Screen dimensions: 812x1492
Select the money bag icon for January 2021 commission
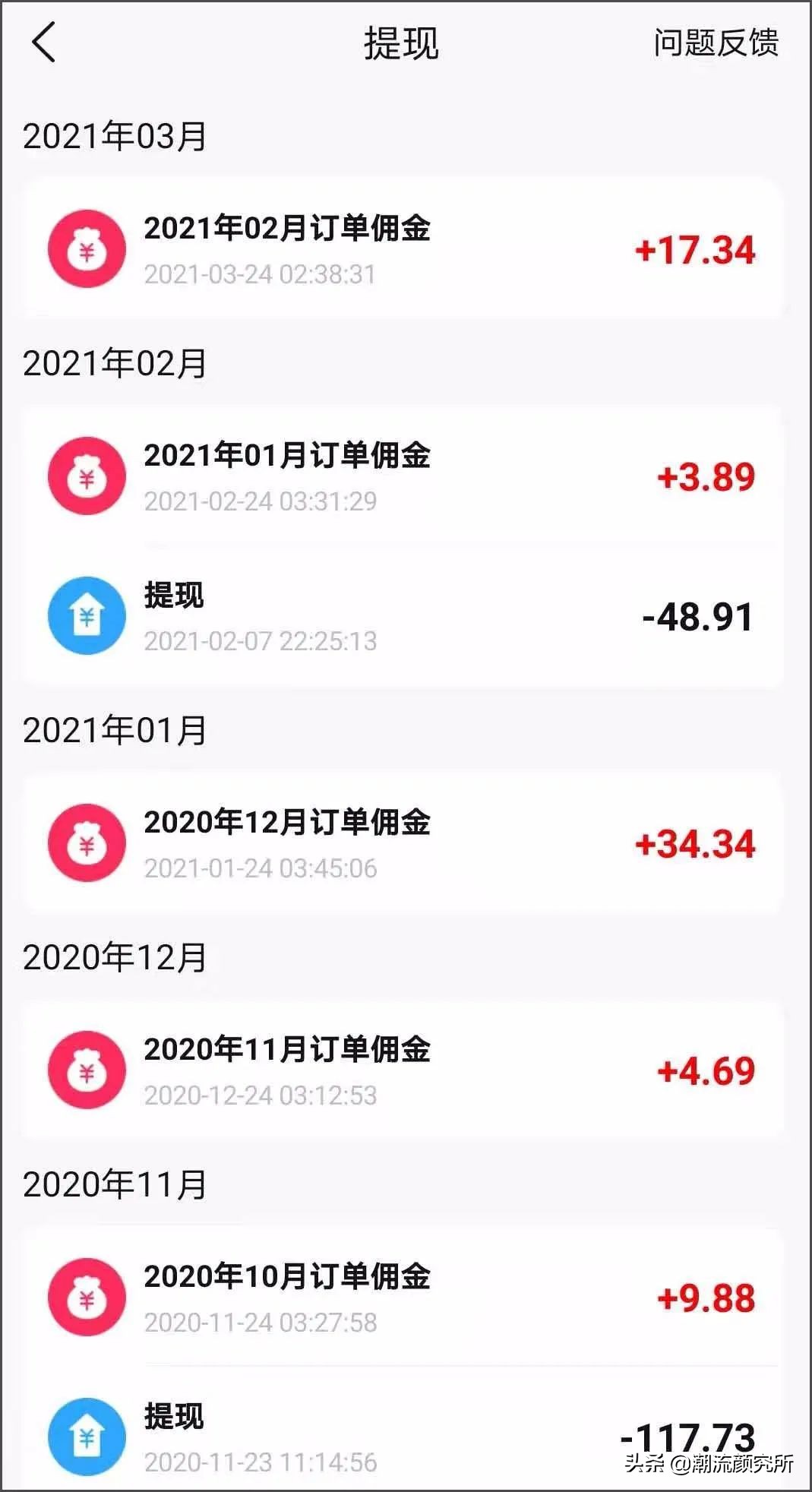89,475
